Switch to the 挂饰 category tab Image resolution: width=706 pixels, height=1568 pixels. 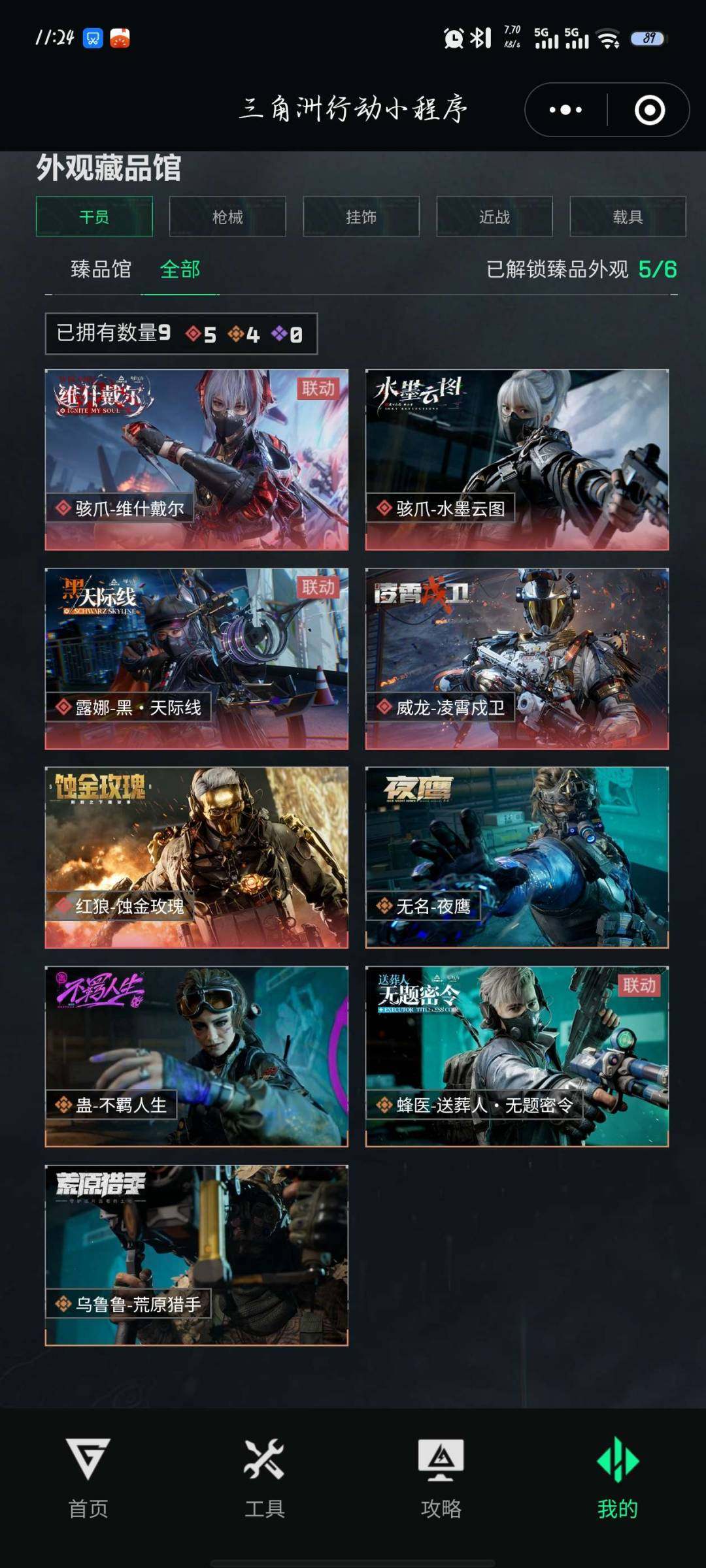coord(361,217)
